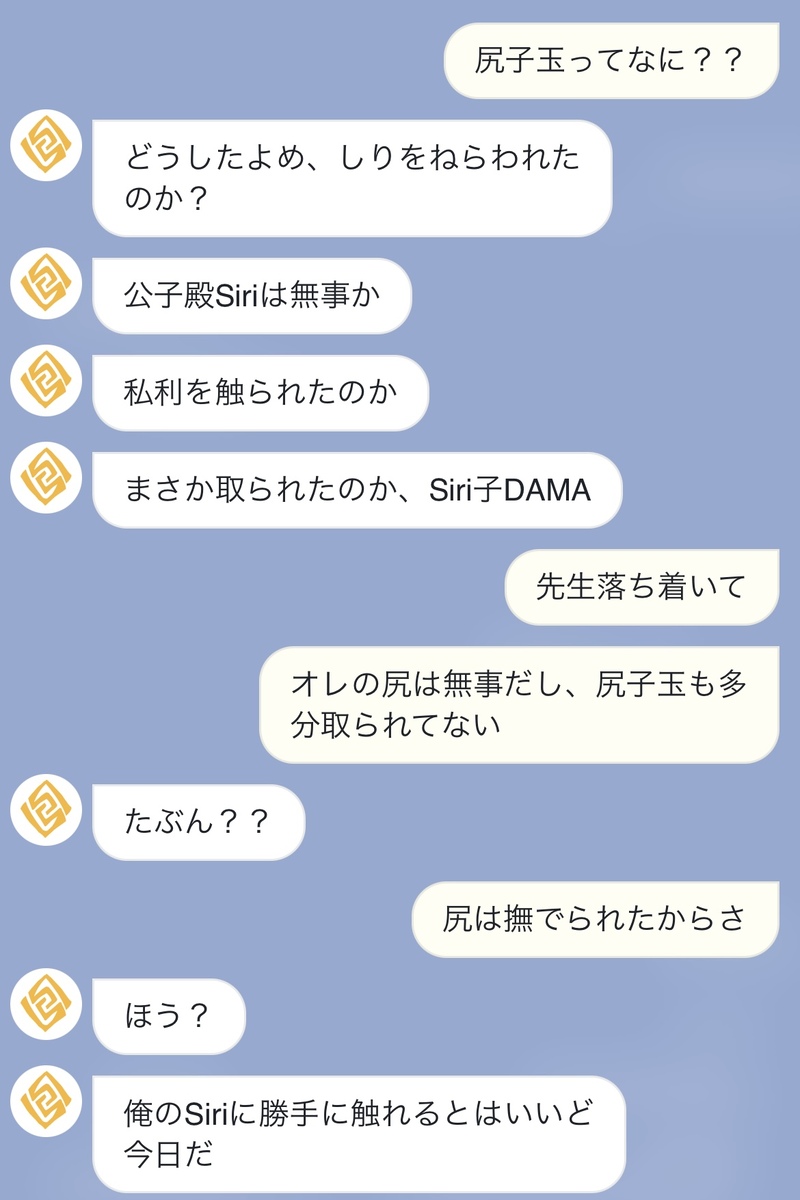Tap the avatar next to "公子殿Siriは無事か"
Viewport: 800px width, 1200px height.
46,283
